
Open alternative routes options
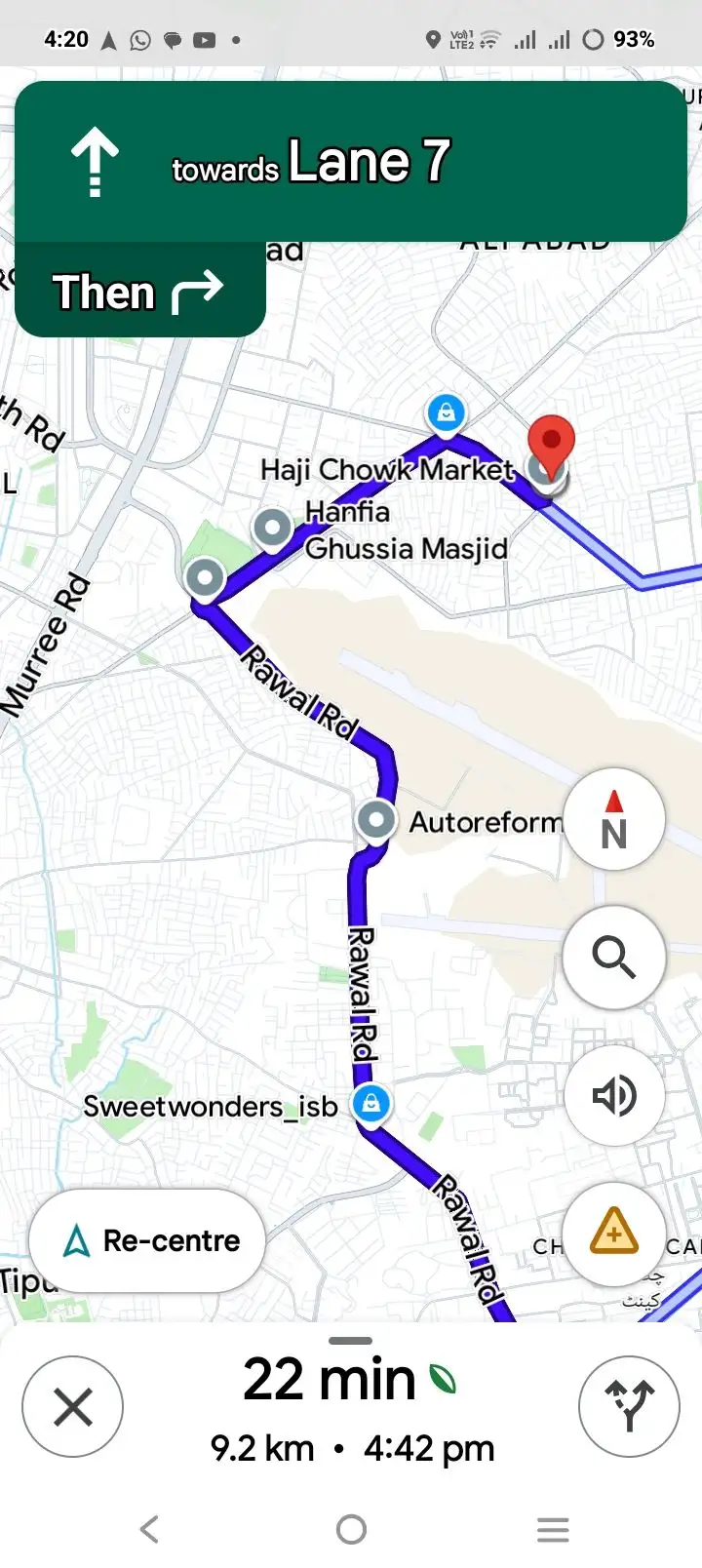click(x=629, y=1406)
